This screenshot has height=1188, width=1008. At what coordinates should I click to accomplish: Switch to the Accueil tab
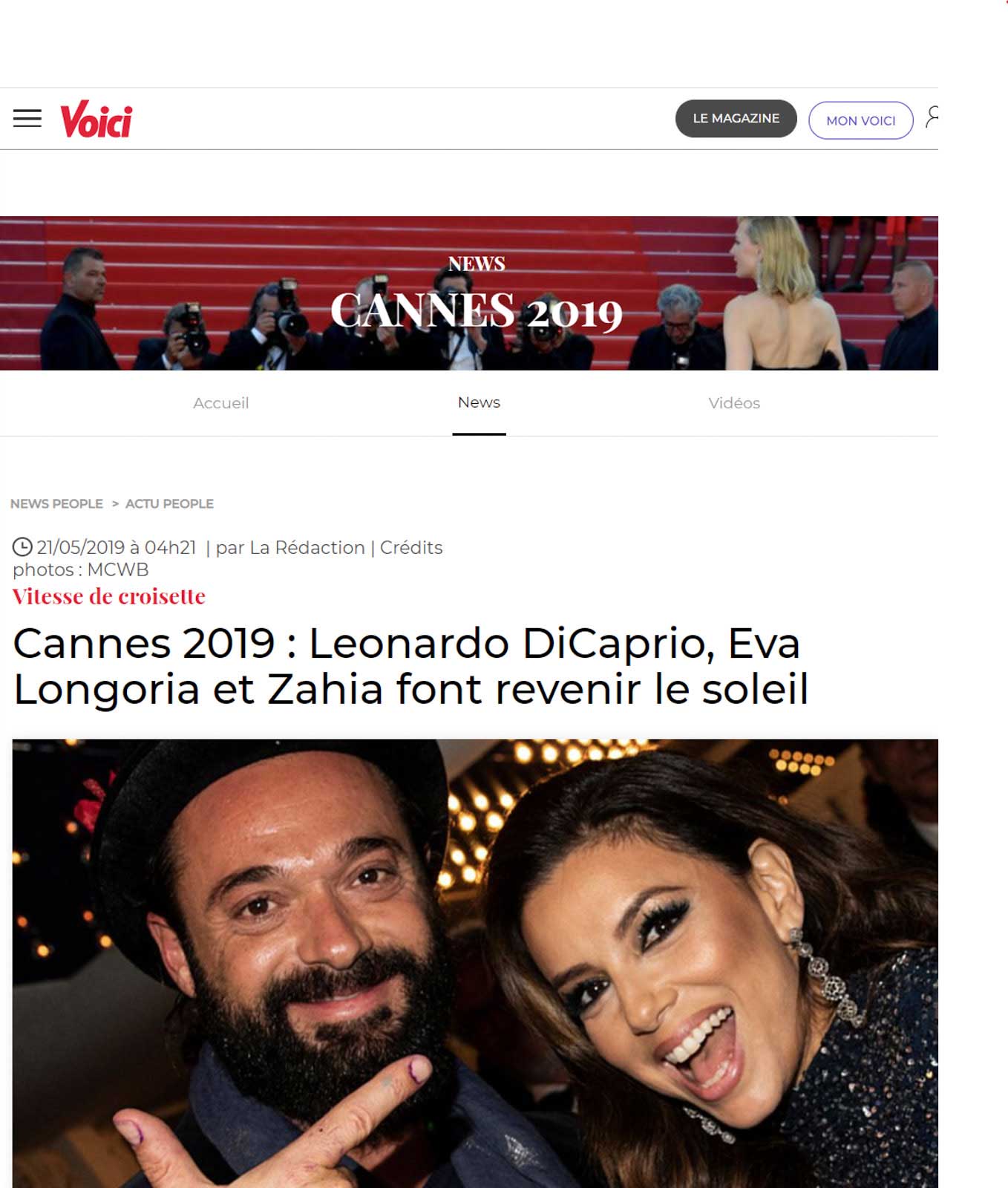[x=221, y=403]
